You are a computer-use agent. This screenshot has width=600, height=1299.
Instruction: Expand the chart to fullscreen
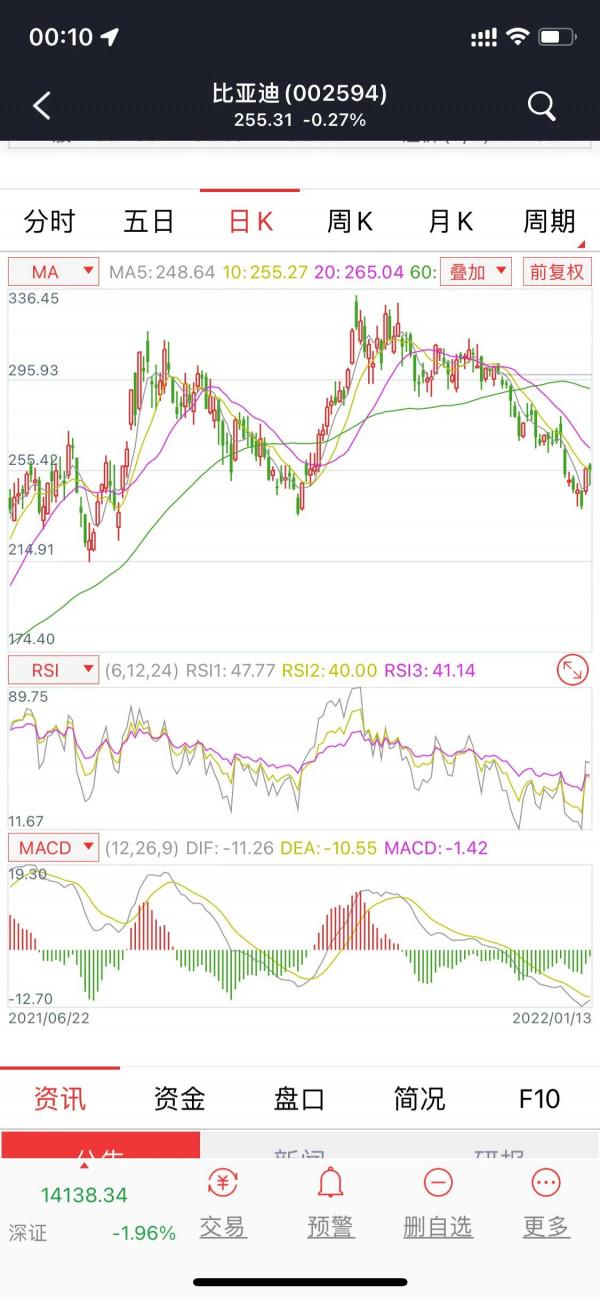(x=572, y=670)
